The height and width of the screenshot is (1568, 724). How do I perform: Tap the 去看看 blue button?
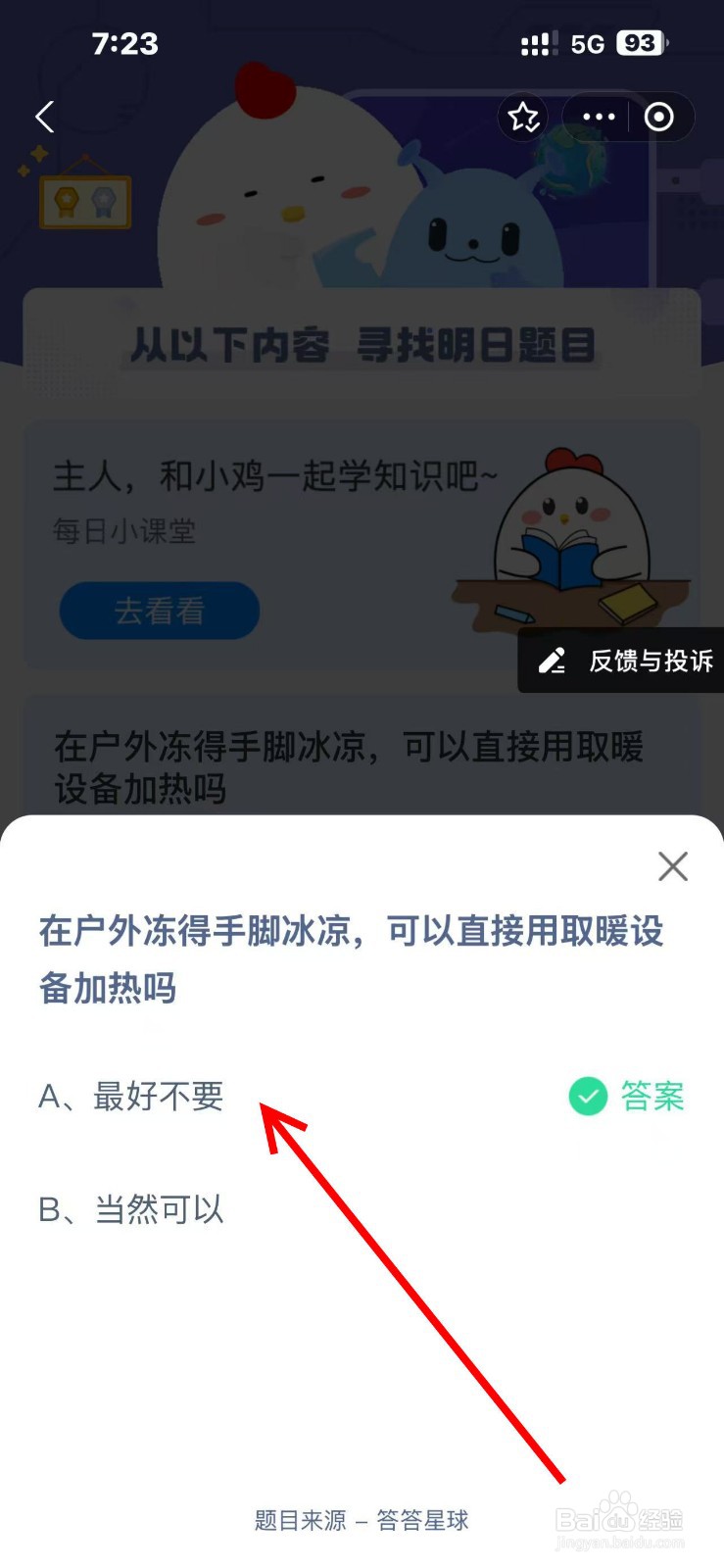(159, 611)
